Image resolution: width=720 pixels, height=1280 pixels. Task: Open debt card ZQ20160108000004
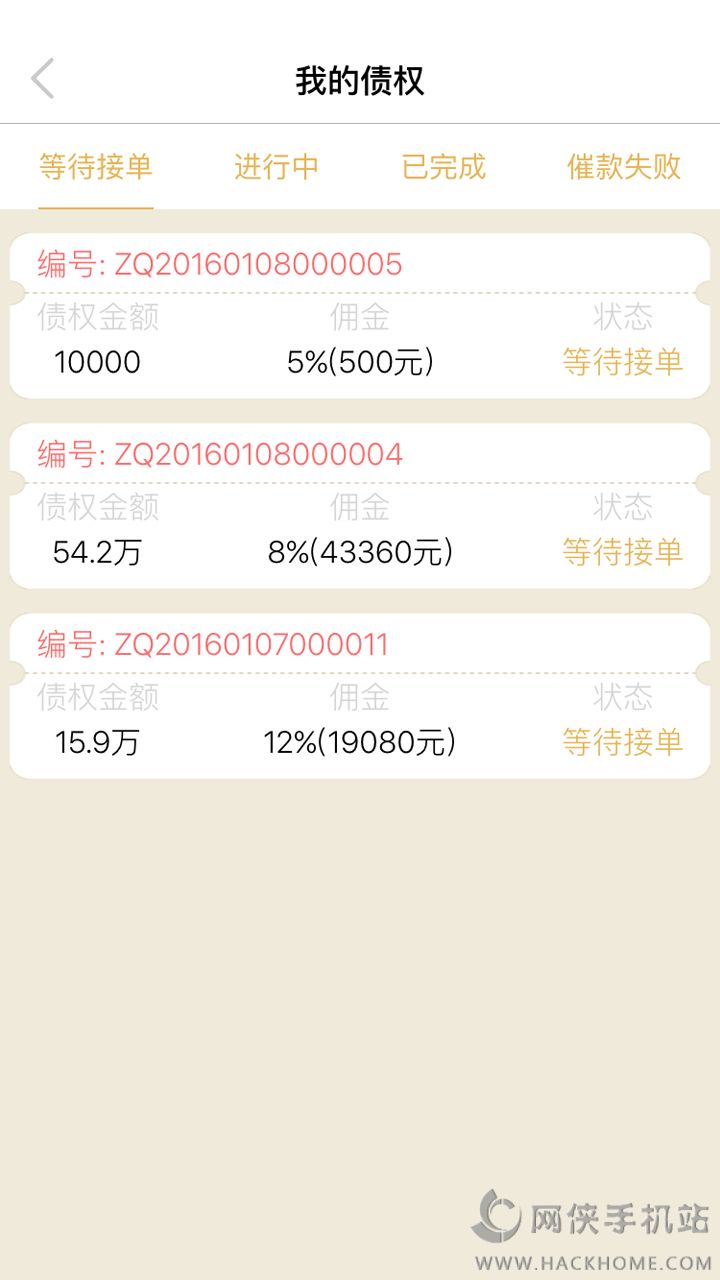(360, 506)
